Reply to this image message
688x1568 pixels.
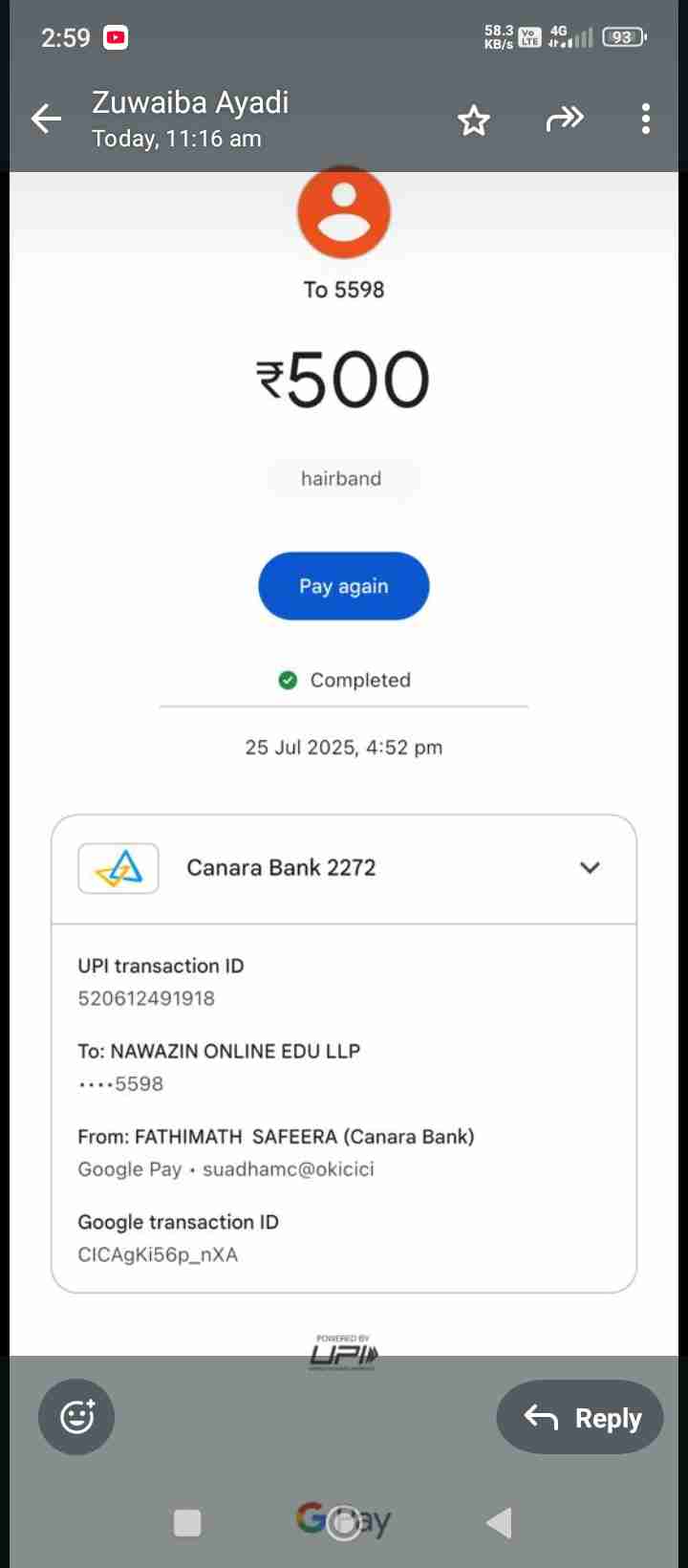(580, 1417)
